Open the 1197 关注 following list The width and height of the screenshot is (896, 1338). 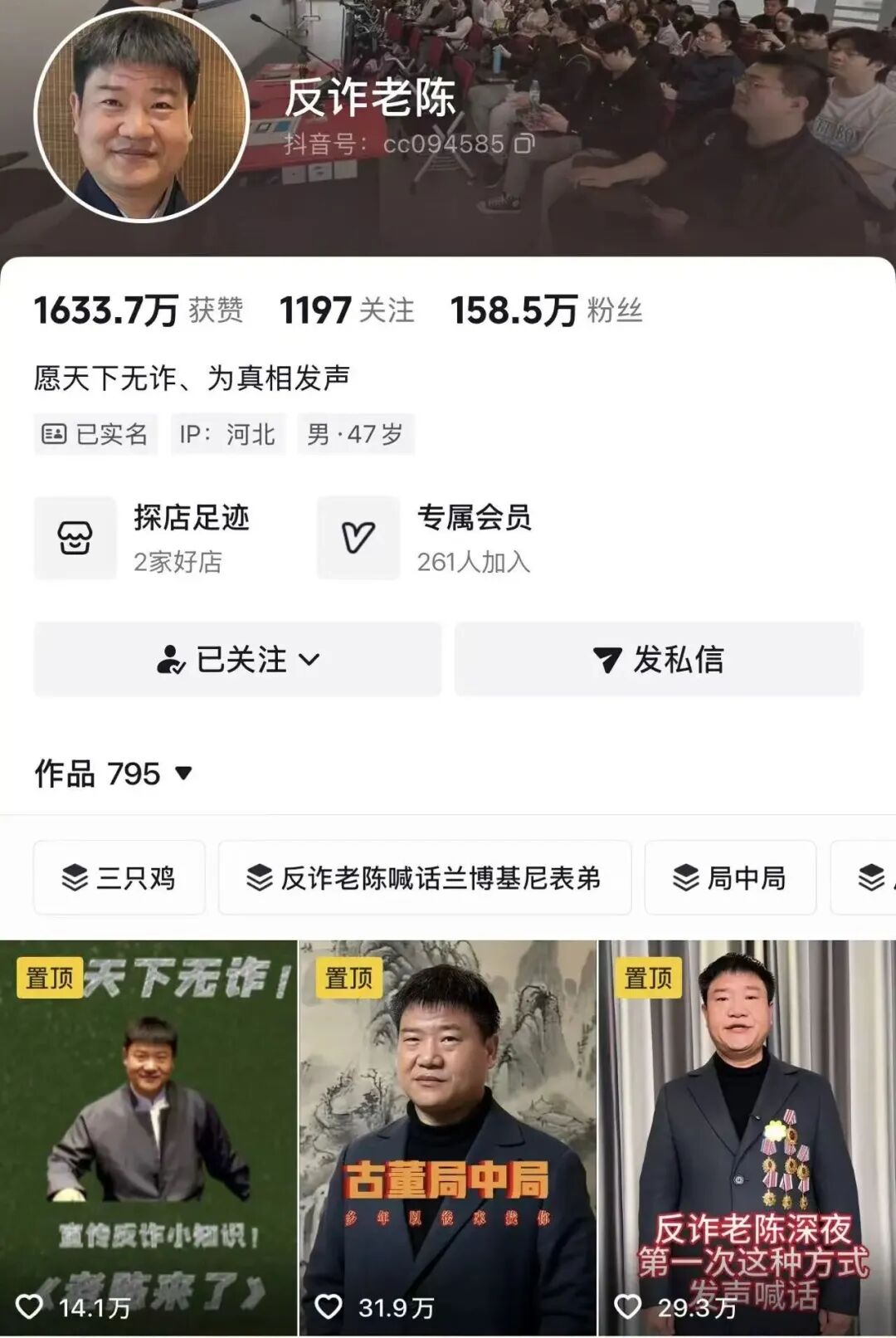tap(346, 310)
